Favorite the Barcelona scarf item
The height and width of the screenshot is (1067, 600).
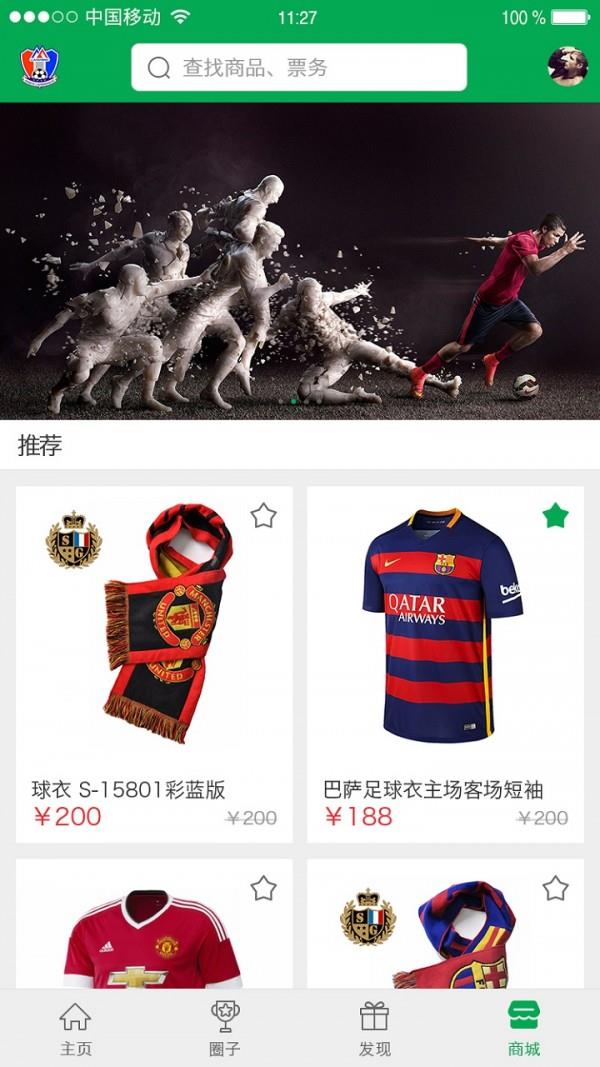click(555, 888)
